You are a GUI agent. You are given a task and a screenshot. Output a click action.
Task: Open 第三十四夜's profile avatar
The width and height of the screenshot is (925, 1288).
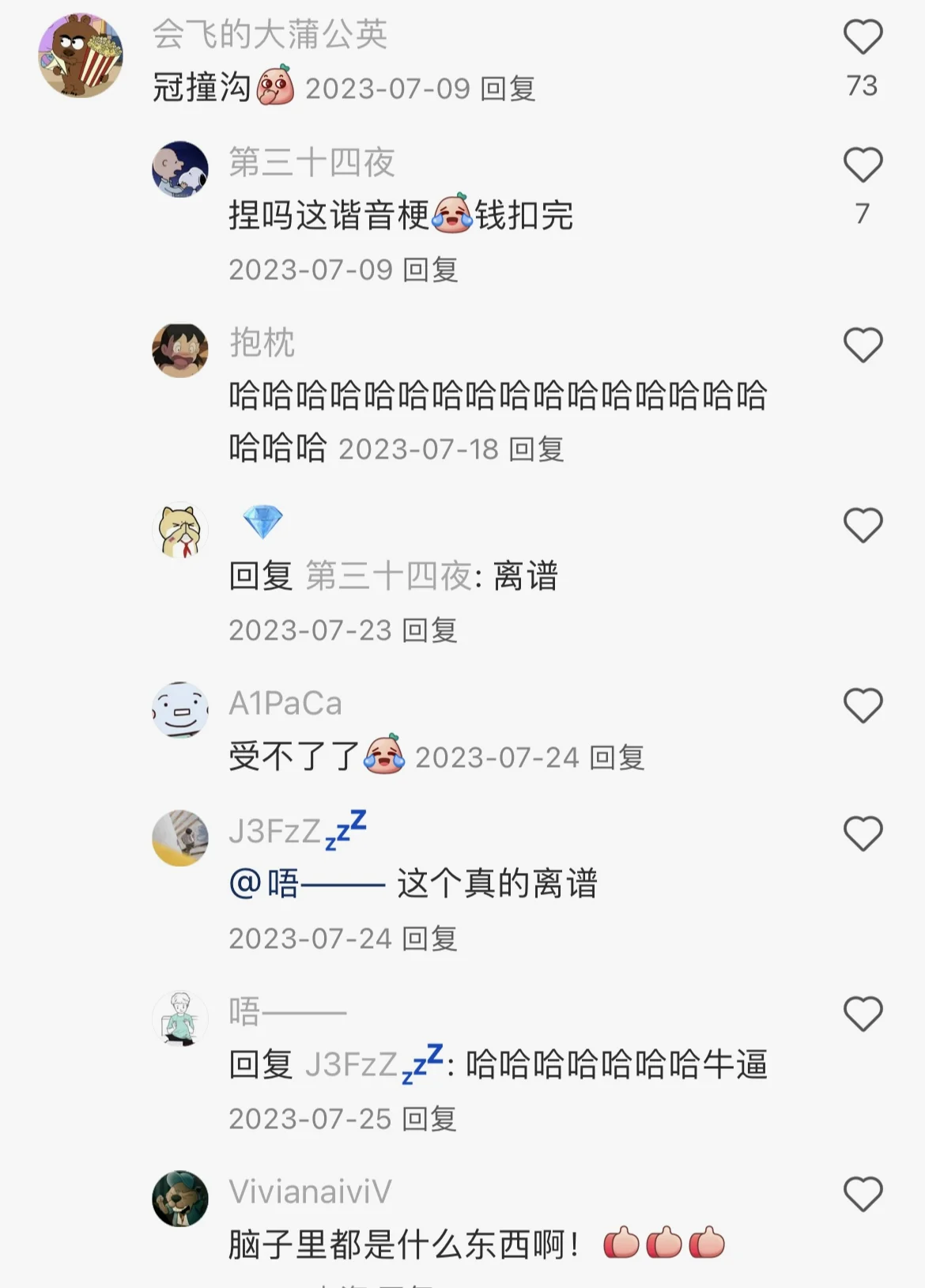coord(180,169)
